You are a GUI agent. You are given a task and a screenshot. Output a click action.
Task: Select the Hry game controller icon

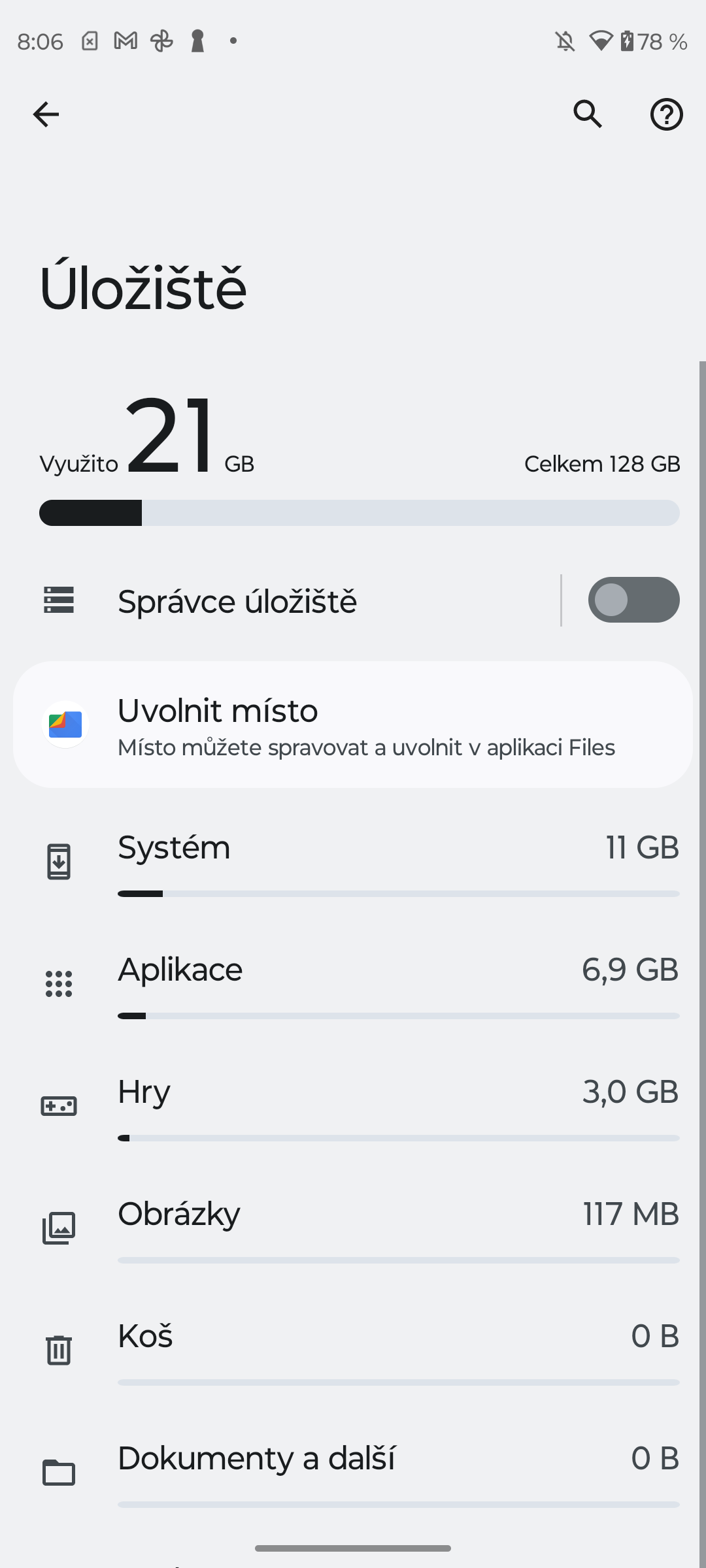click(x=58, y=1105)
